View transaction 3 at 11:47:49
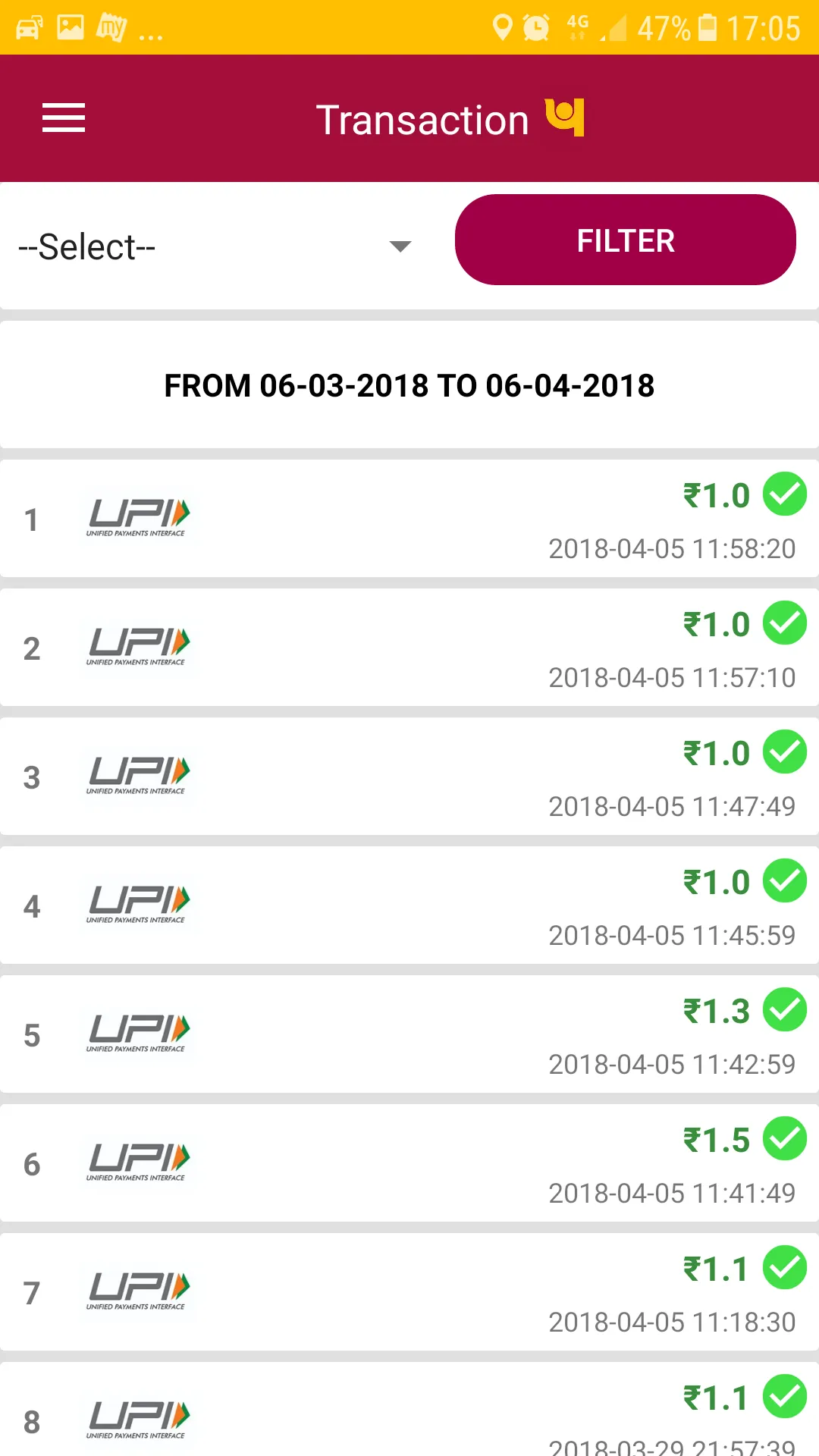The width and height of the screenshot is (819, 1456). pos(409,777)
